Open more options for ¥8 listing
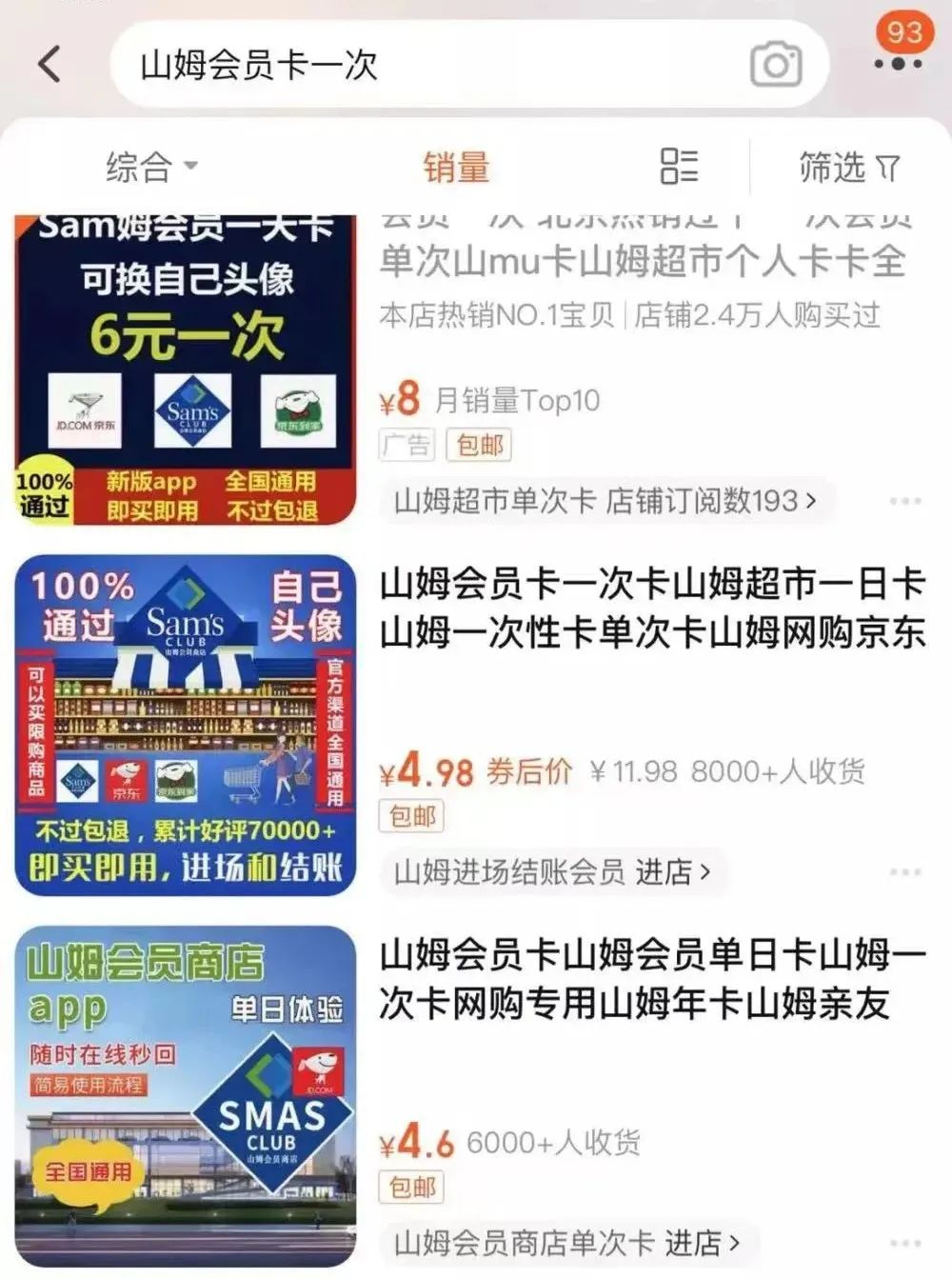 point(904,501)
